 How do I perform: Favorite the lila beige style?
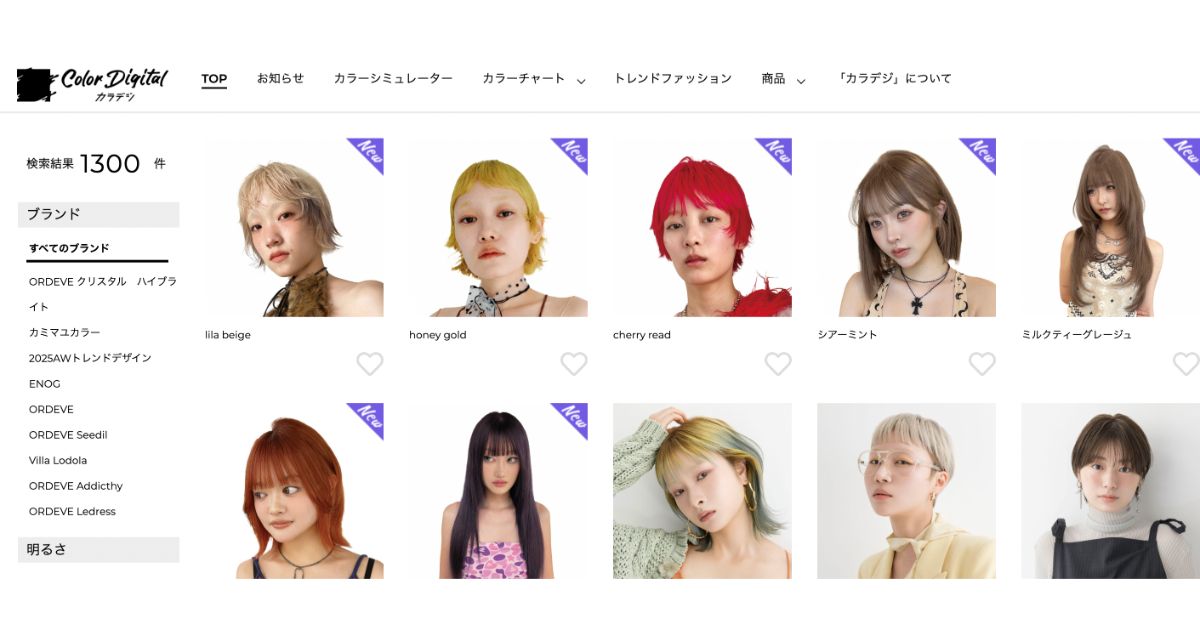pyautogui.click(x=369, y=364)
